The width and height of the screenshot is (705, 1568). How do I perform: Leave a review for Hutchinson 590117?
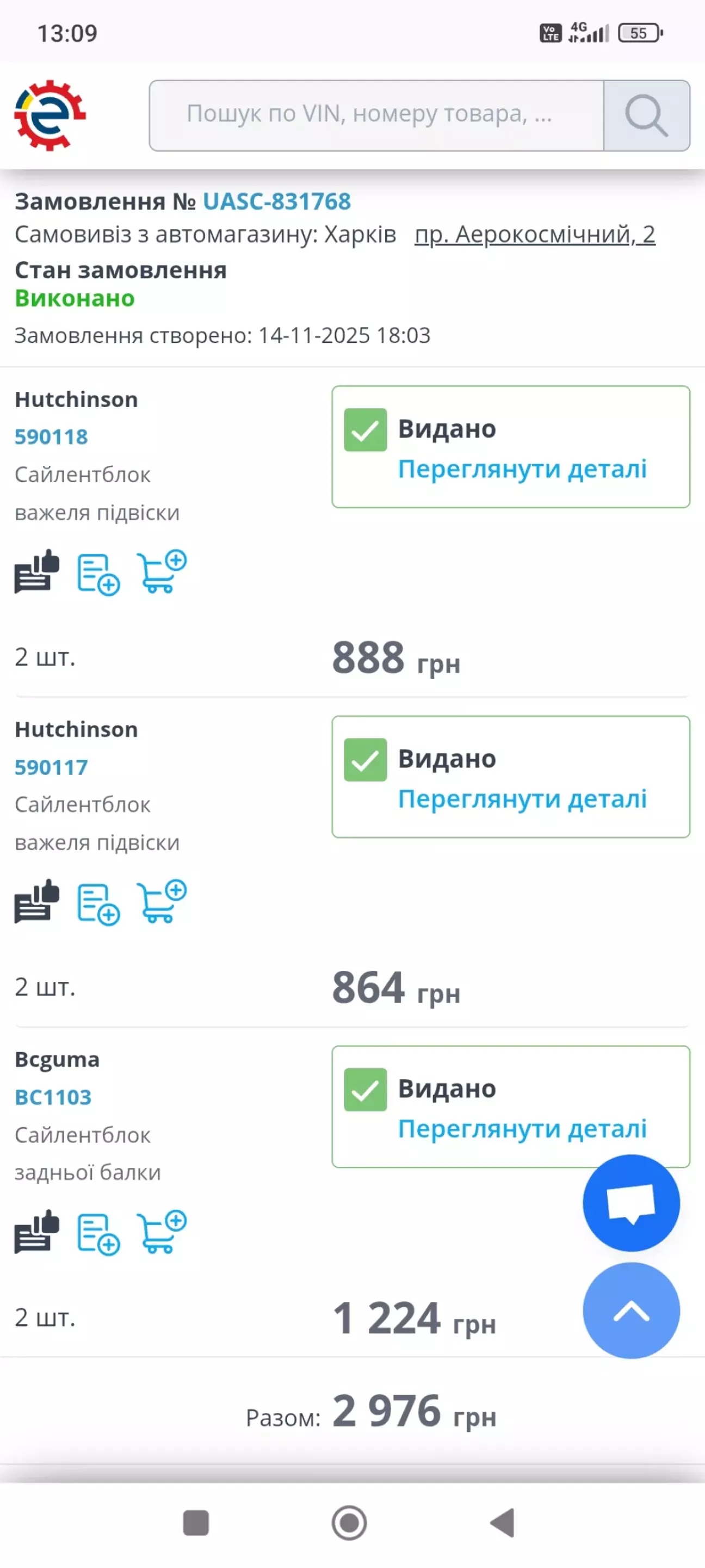(36, 901)
